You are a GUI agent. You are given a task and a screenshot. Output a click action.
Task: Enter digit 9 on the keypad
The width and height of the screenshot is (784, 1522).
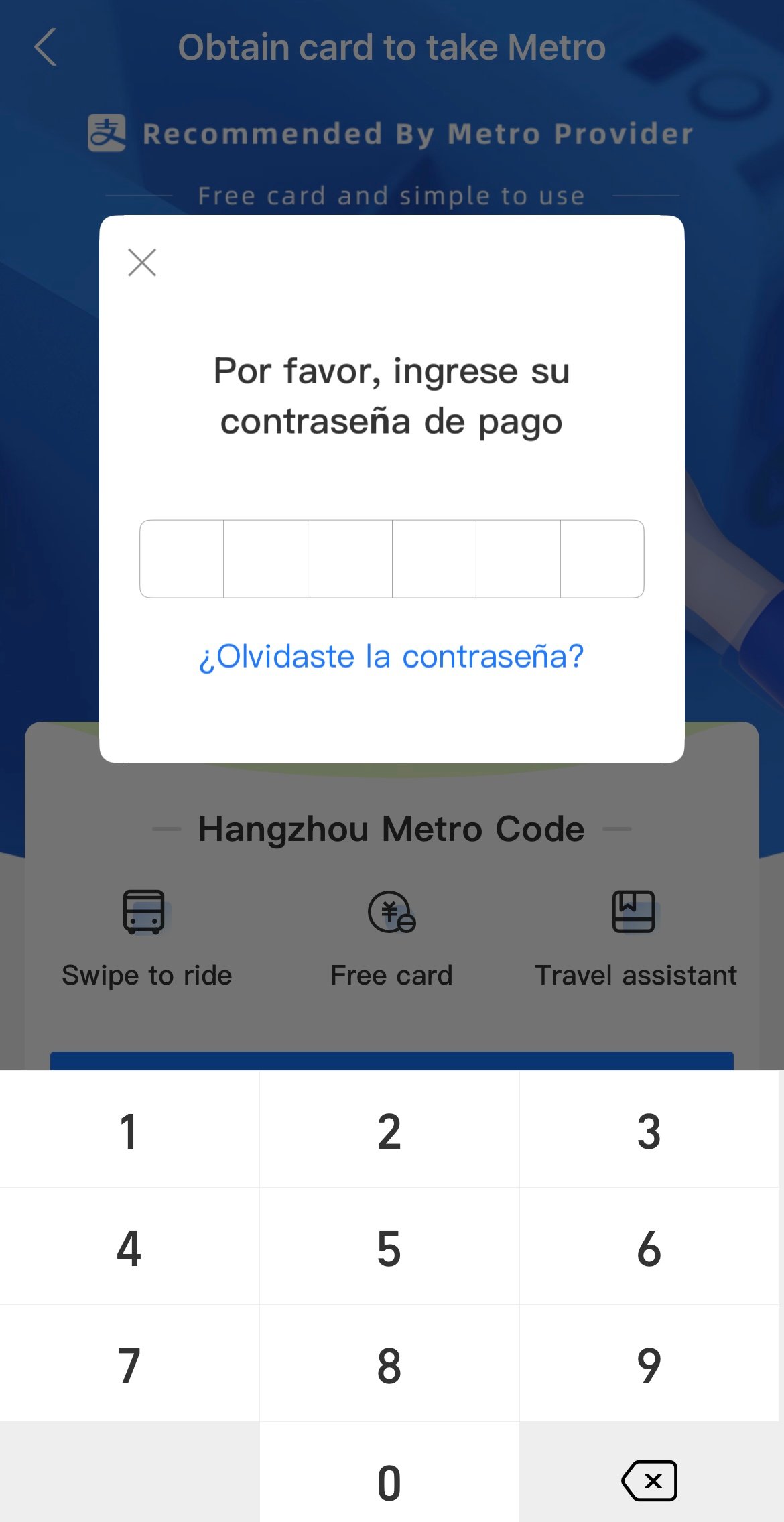[x=649, y=1366]
